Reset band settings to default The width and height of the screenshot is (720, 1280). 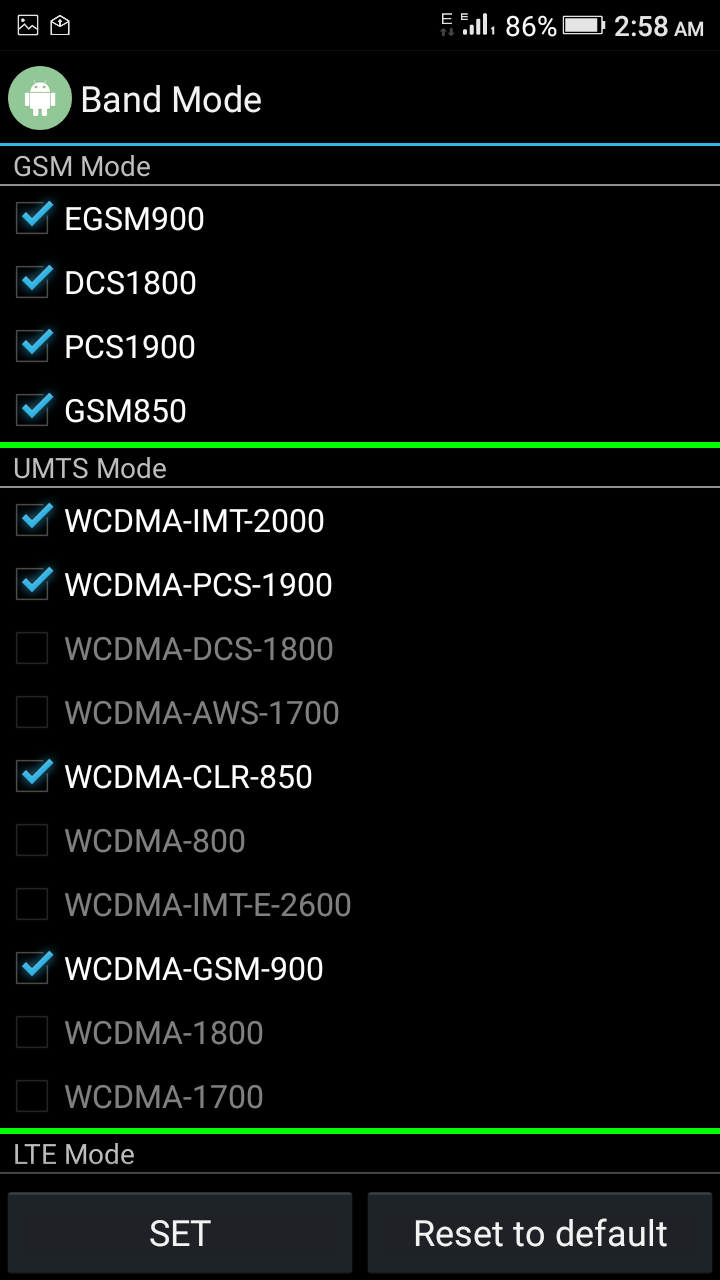(541, 1233)
